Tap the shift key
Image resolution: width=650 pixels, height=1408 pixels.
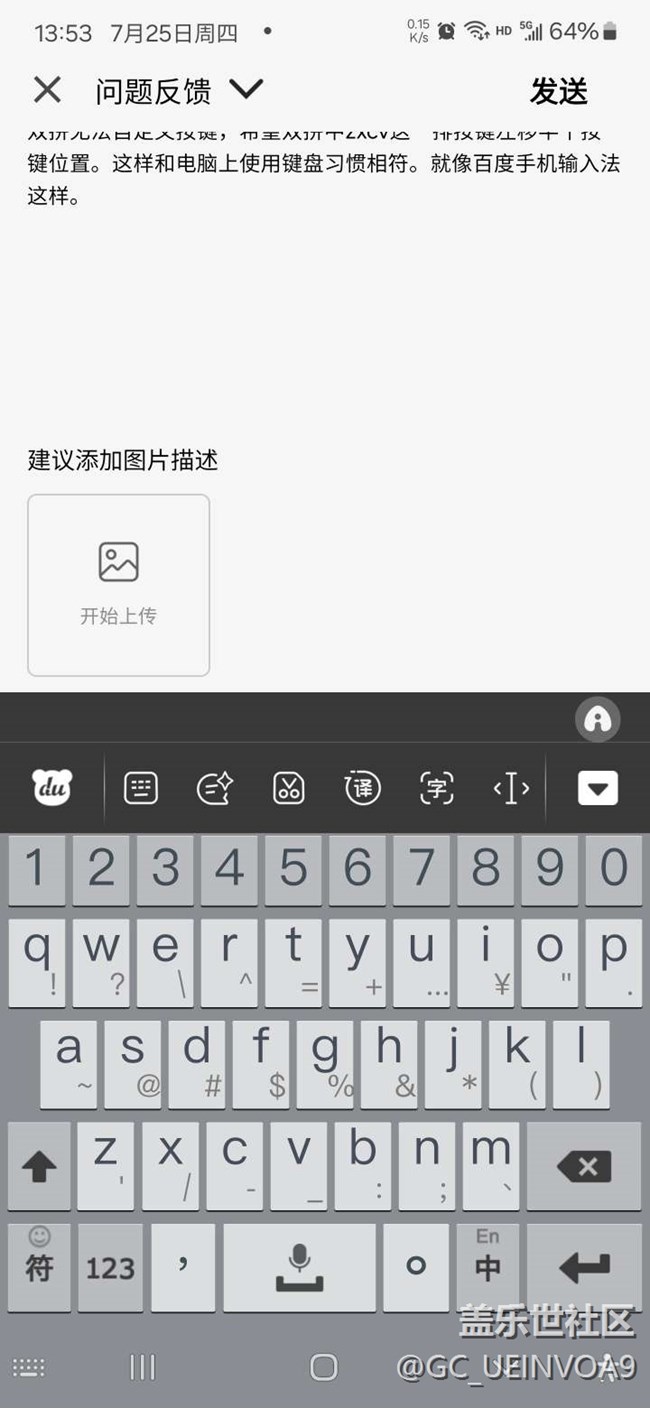[39, 1165]
